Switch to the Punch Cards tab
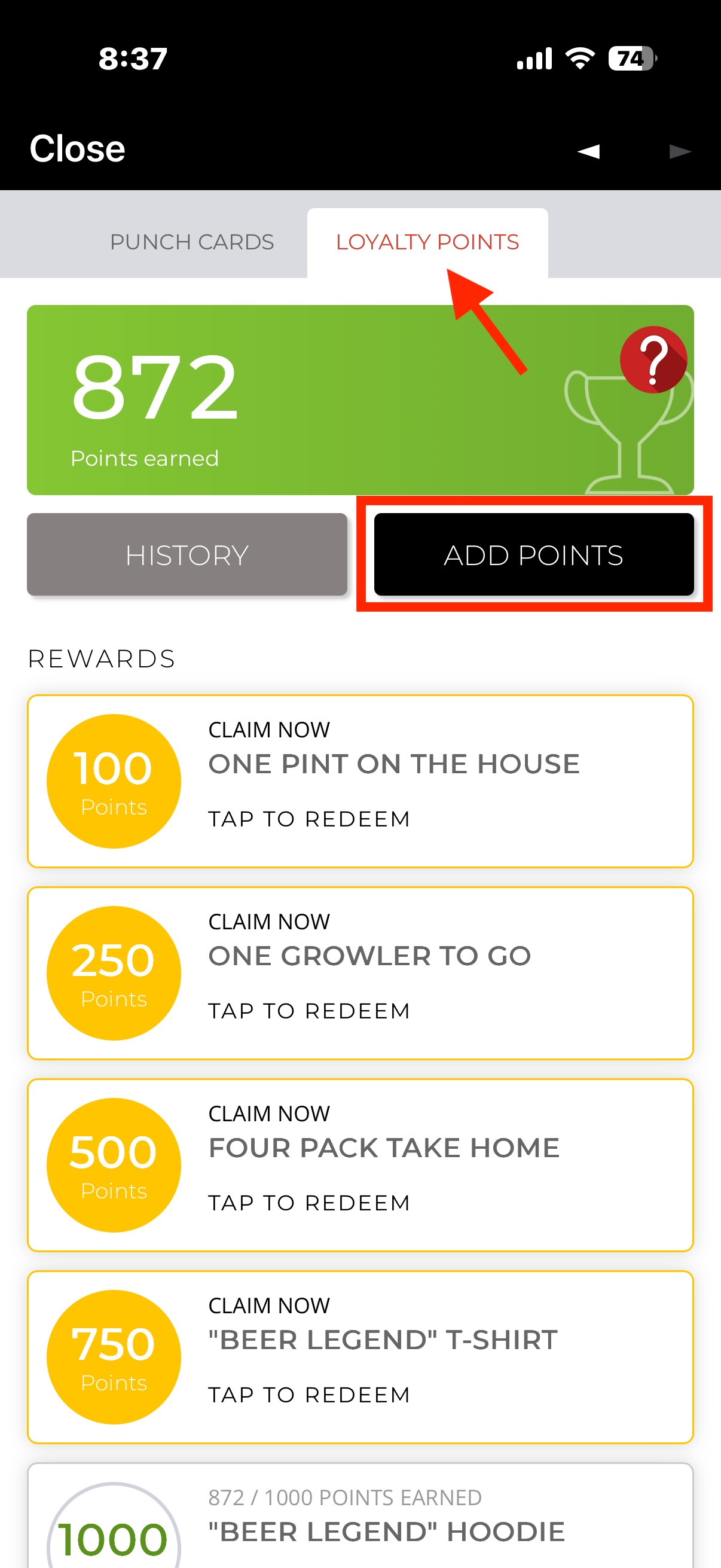 pos(192,242)
